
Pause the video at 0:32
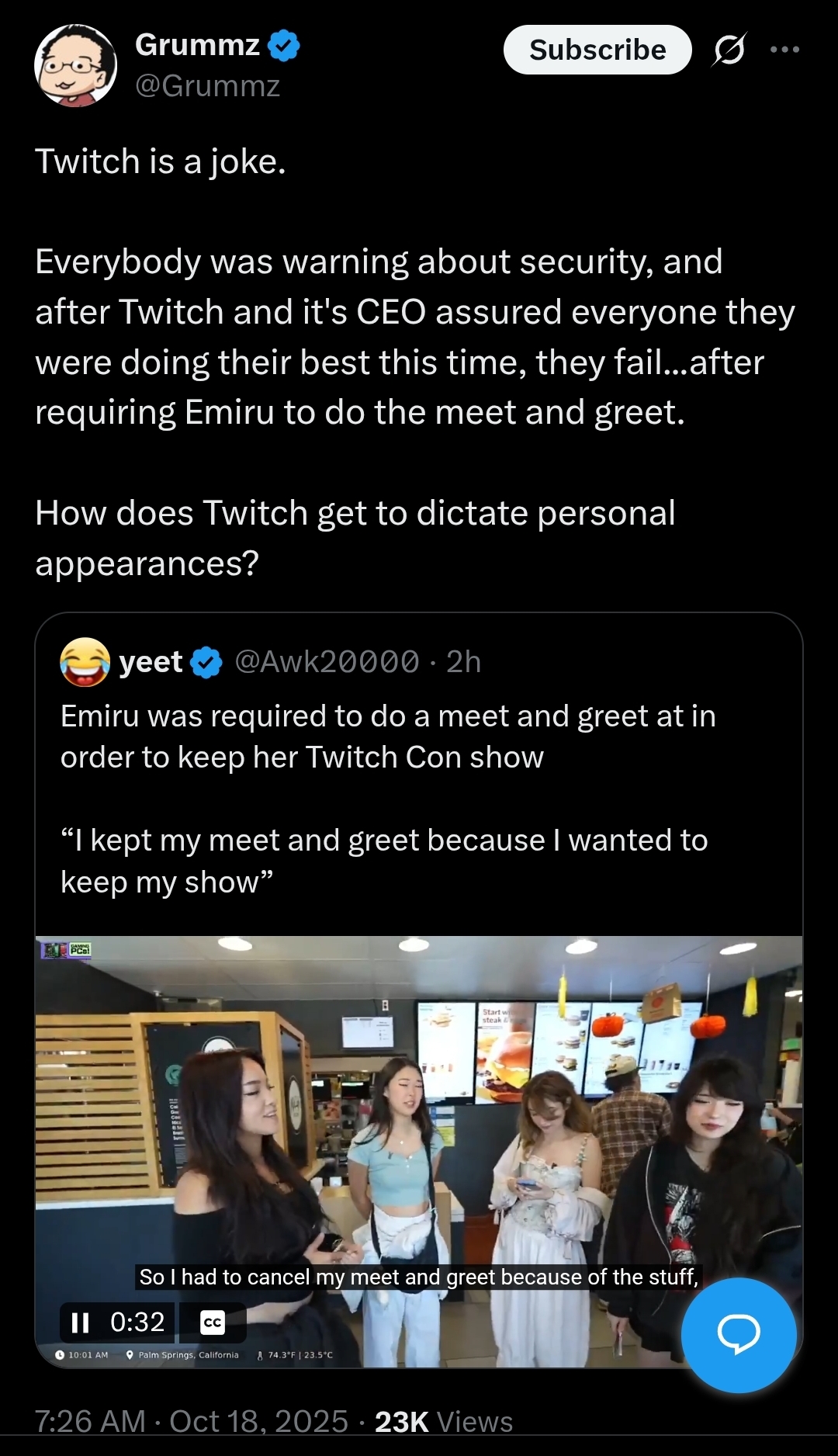[x=80, y=1323]
